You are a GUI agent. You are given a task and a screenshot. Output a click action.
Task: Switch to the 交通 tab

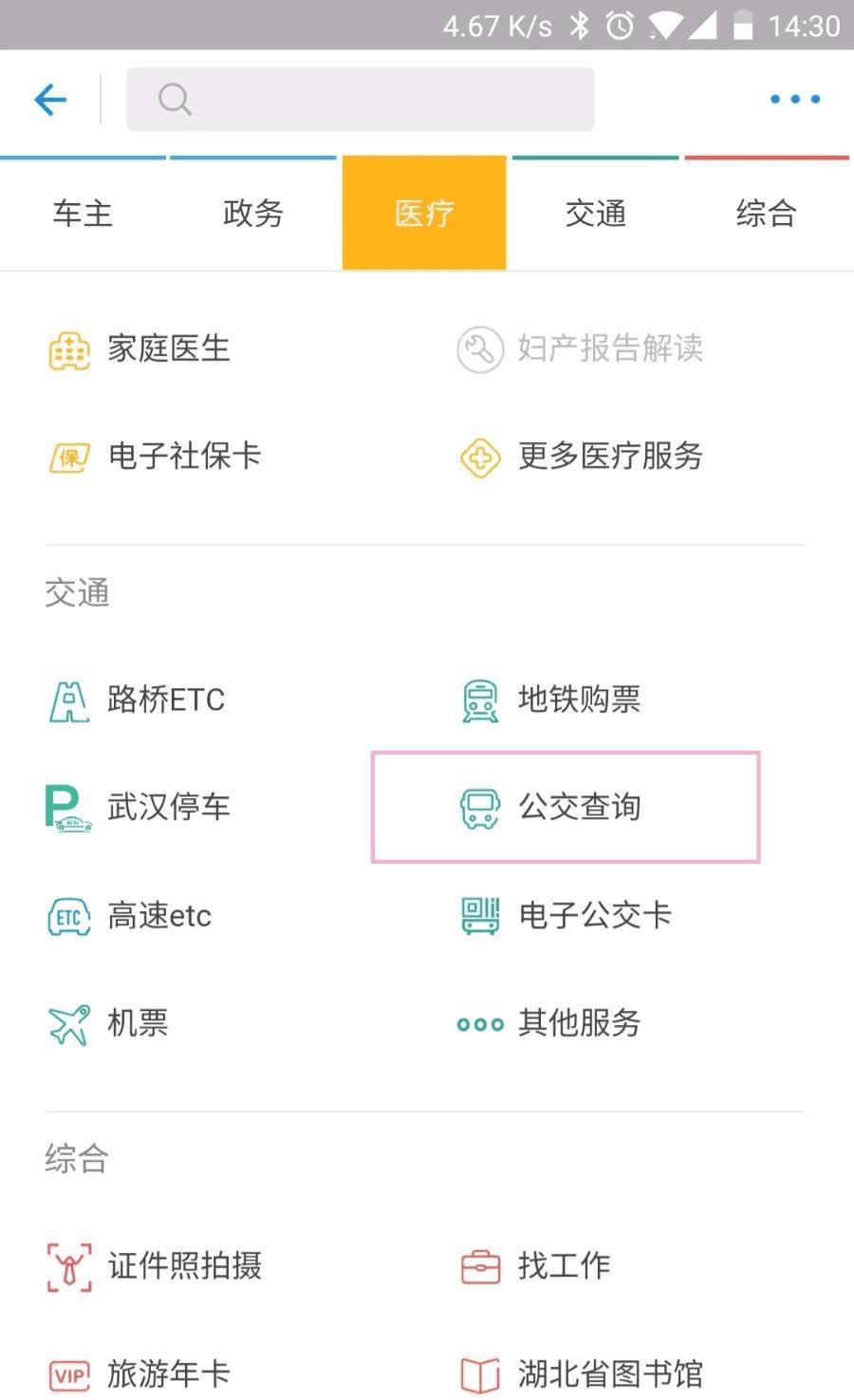point(595,214)
